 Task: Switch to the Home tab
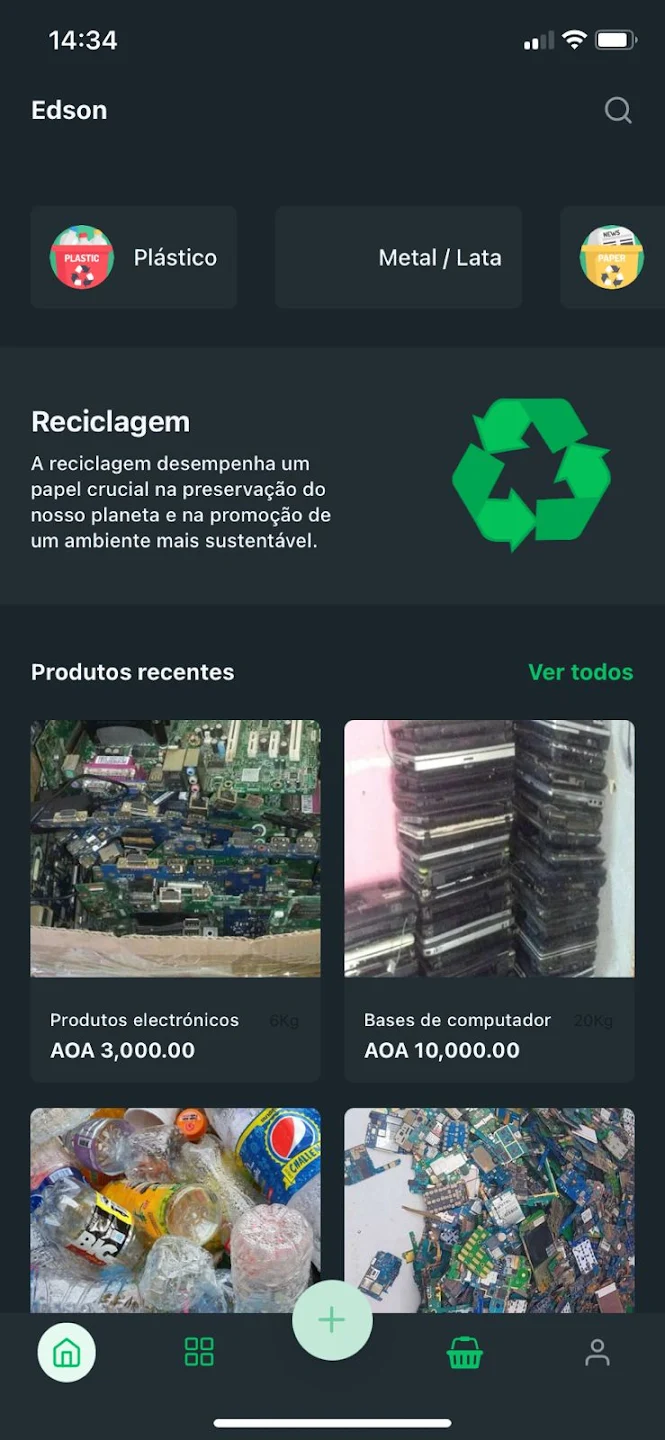pos(67,1353)
